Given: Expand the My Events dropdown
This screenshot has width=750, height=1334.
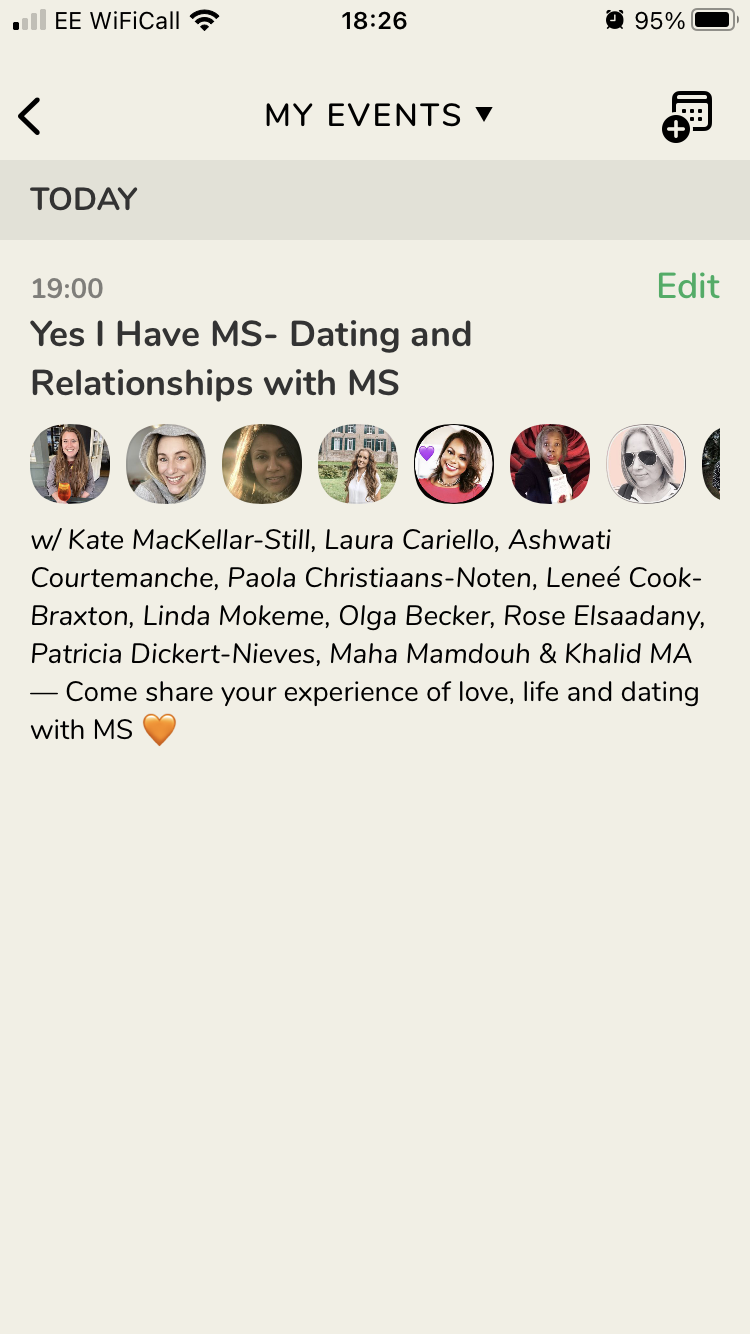Looking at the screenshot, I should click(x=378, y=115).
